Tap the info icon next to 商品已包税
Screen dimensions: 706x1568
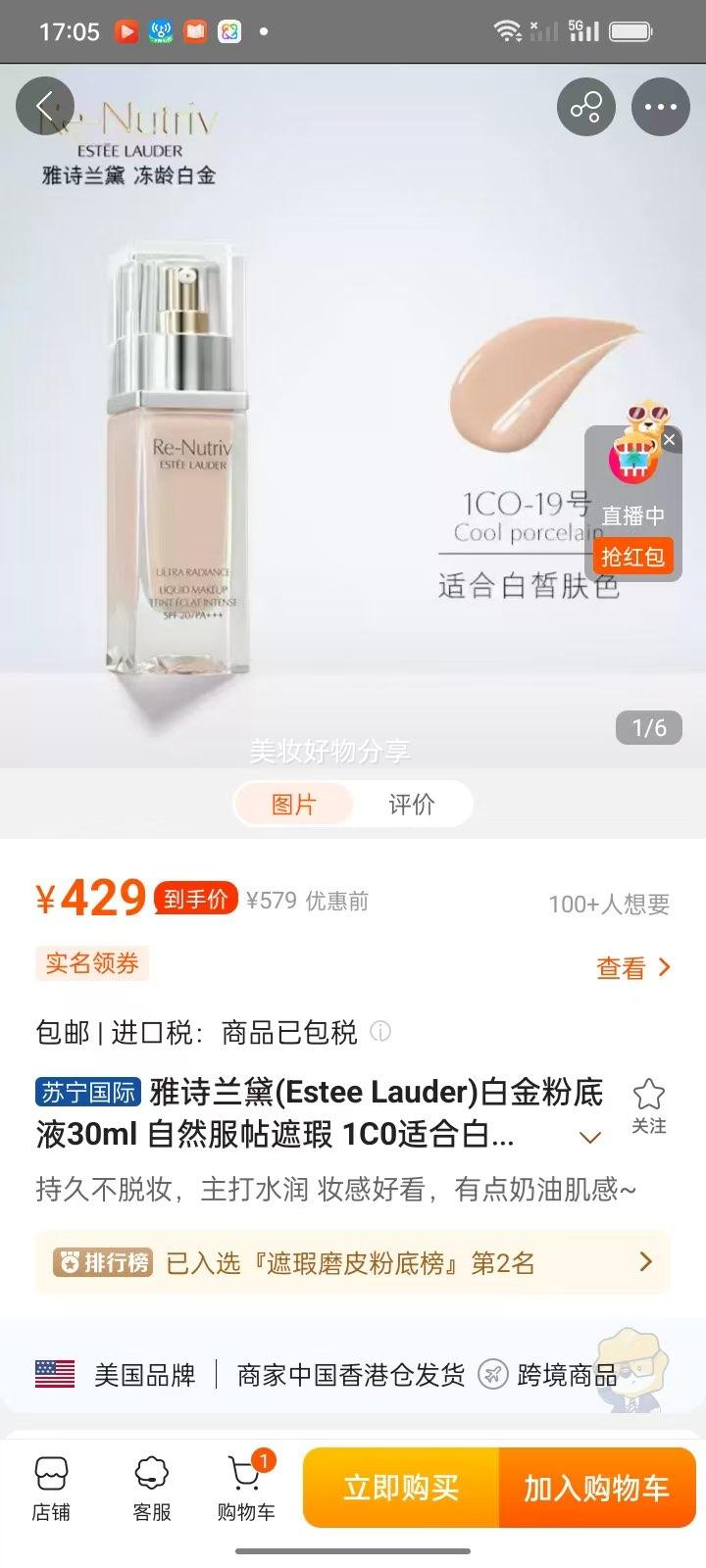point(380,1032)
